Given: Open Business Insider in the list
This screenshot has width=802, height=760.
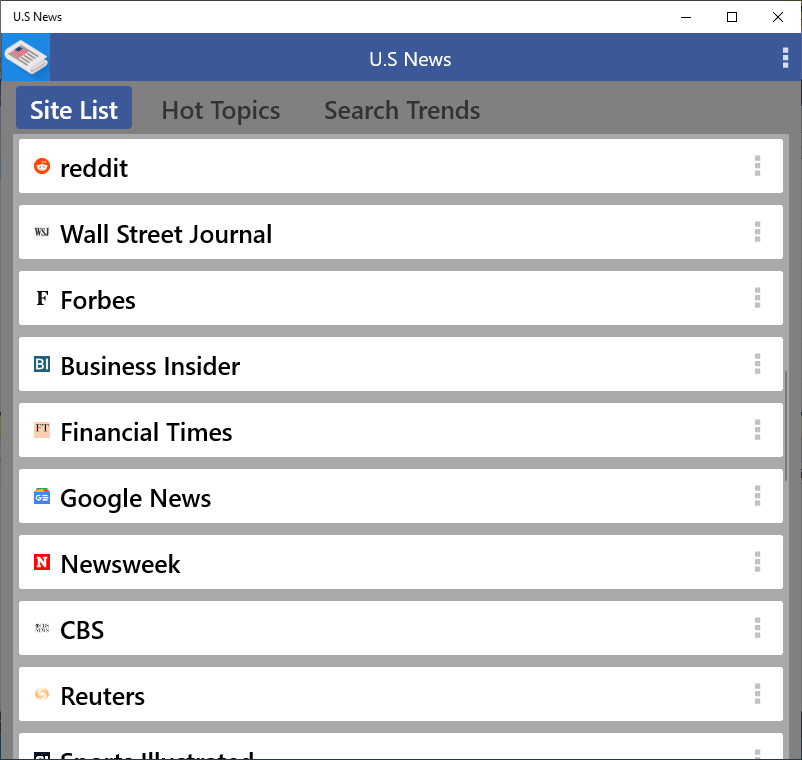Looking at the screenshot, I should (x=400, y=364).
